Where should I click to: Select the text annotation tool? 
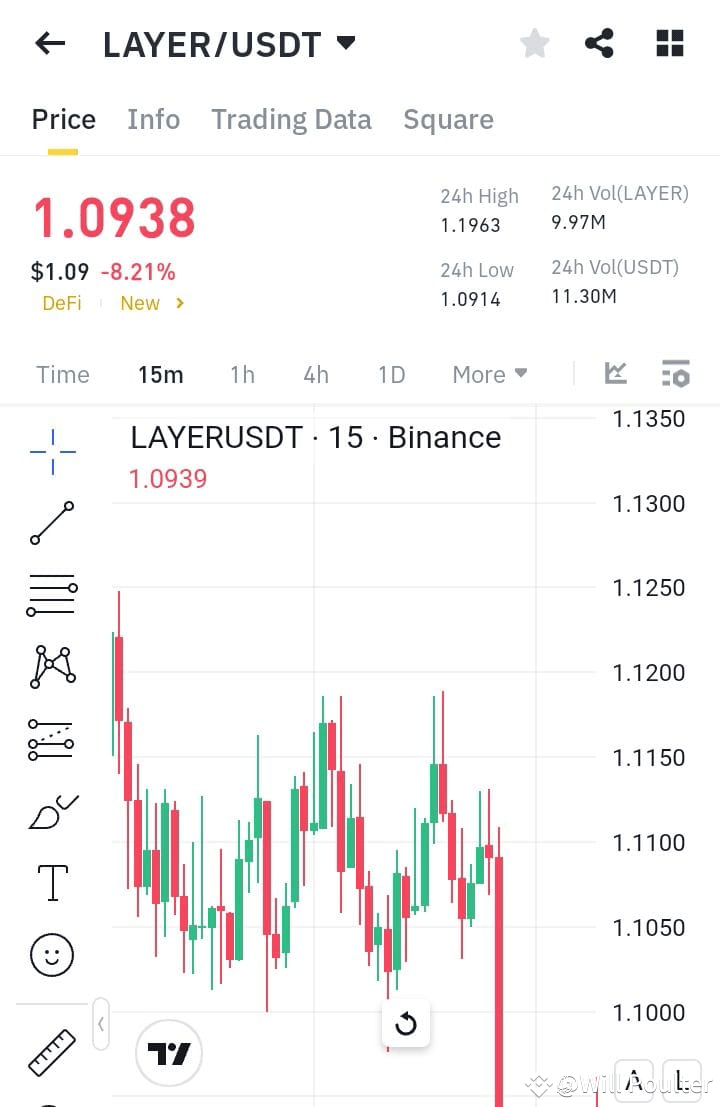pyautogui.click(x=51, y=882)
